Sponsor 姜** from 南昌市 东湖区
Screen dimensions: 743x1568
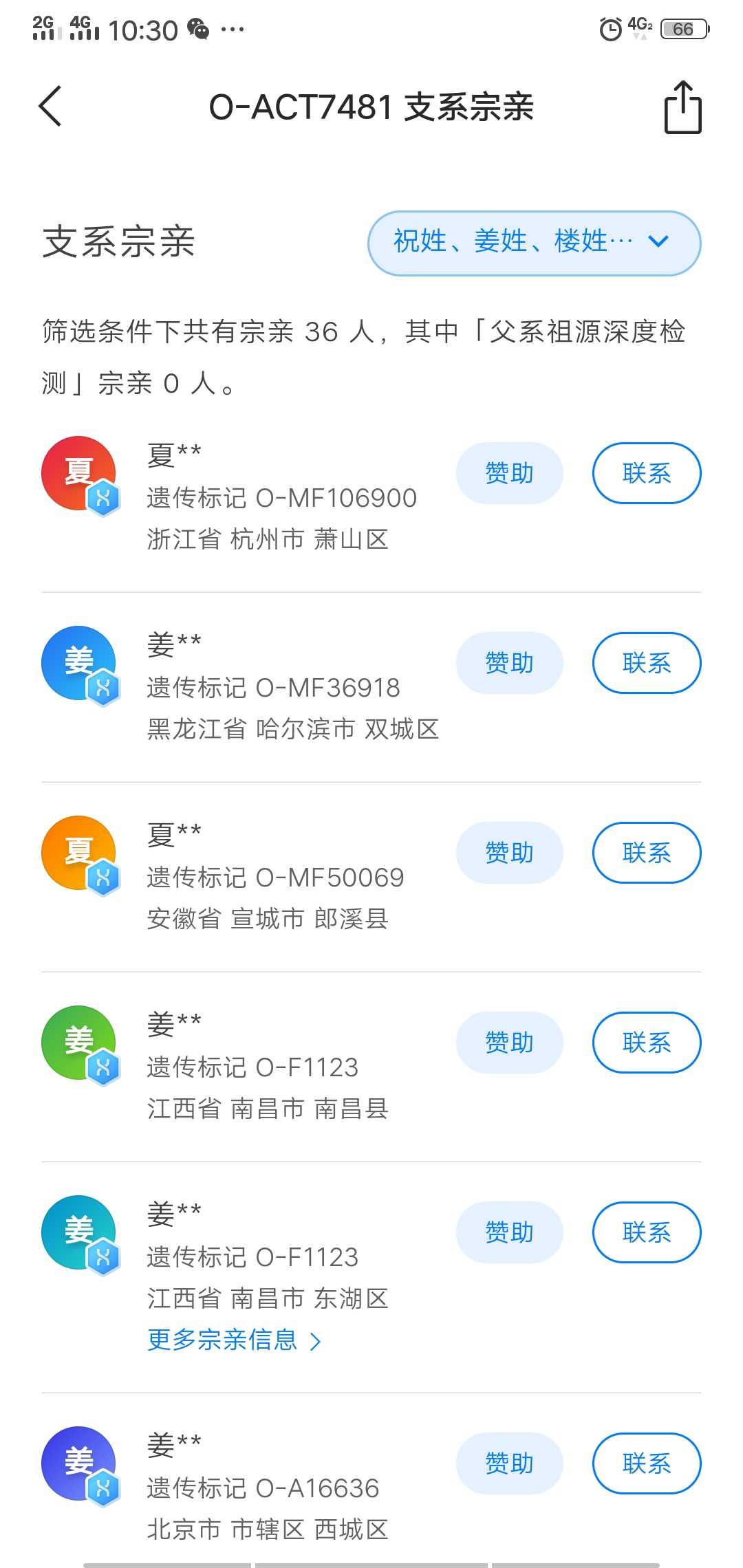pos(510,1232)
